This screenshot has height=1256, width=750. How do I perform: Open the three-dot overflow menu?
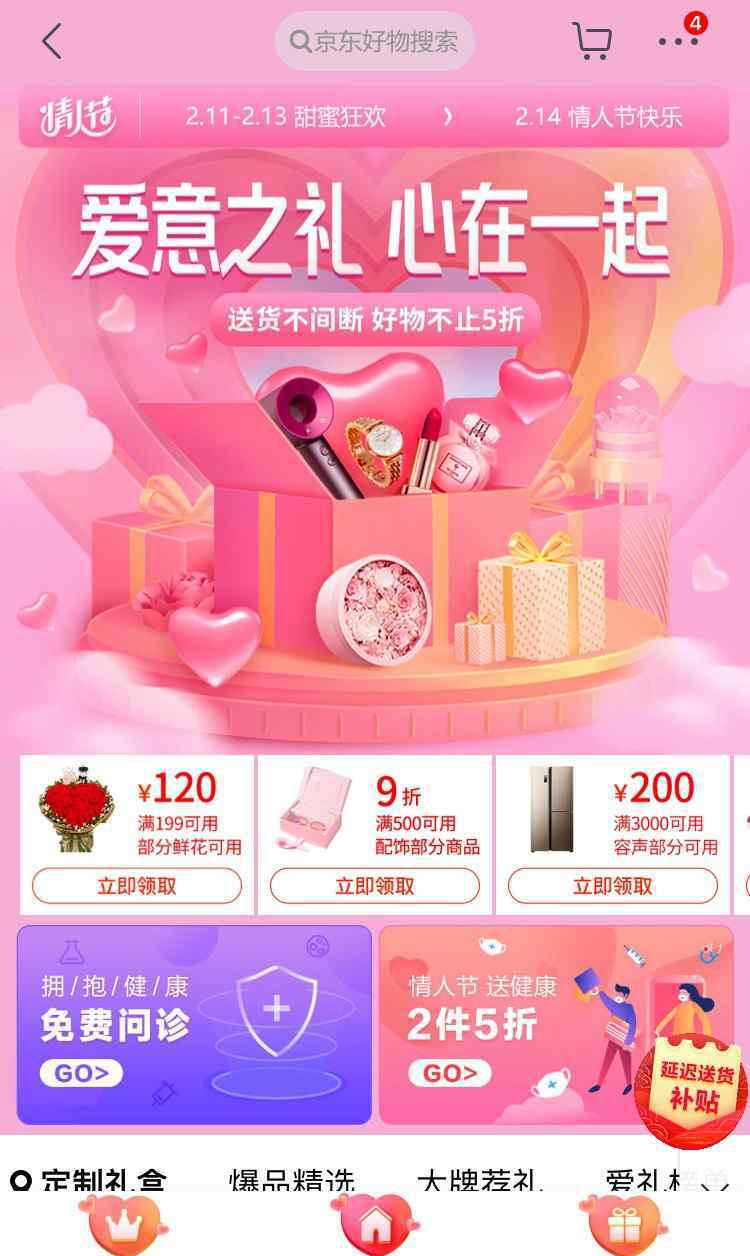pyautogui.click(x=678, y=41)
